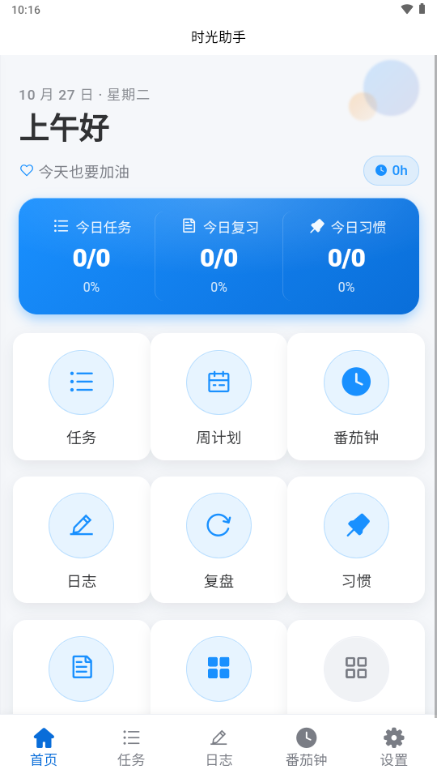Image resolution: width=437 pixels, height=778 pixels.
Task: Open the card with the gray grid icon
Action: [356, 667]
